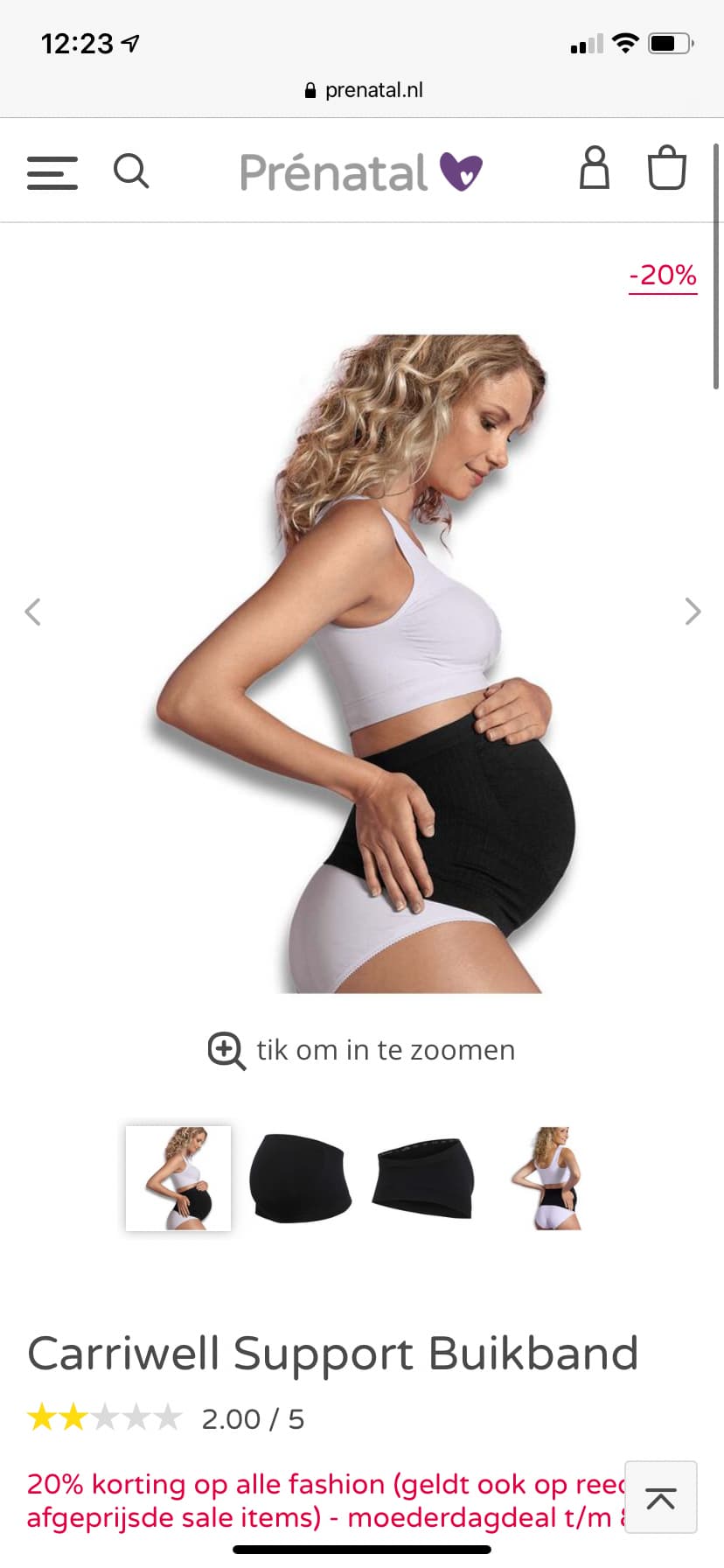Select the second thumbnail of black band
Viewport: 724px width, 1568px height.
(x=301, y=1179)
